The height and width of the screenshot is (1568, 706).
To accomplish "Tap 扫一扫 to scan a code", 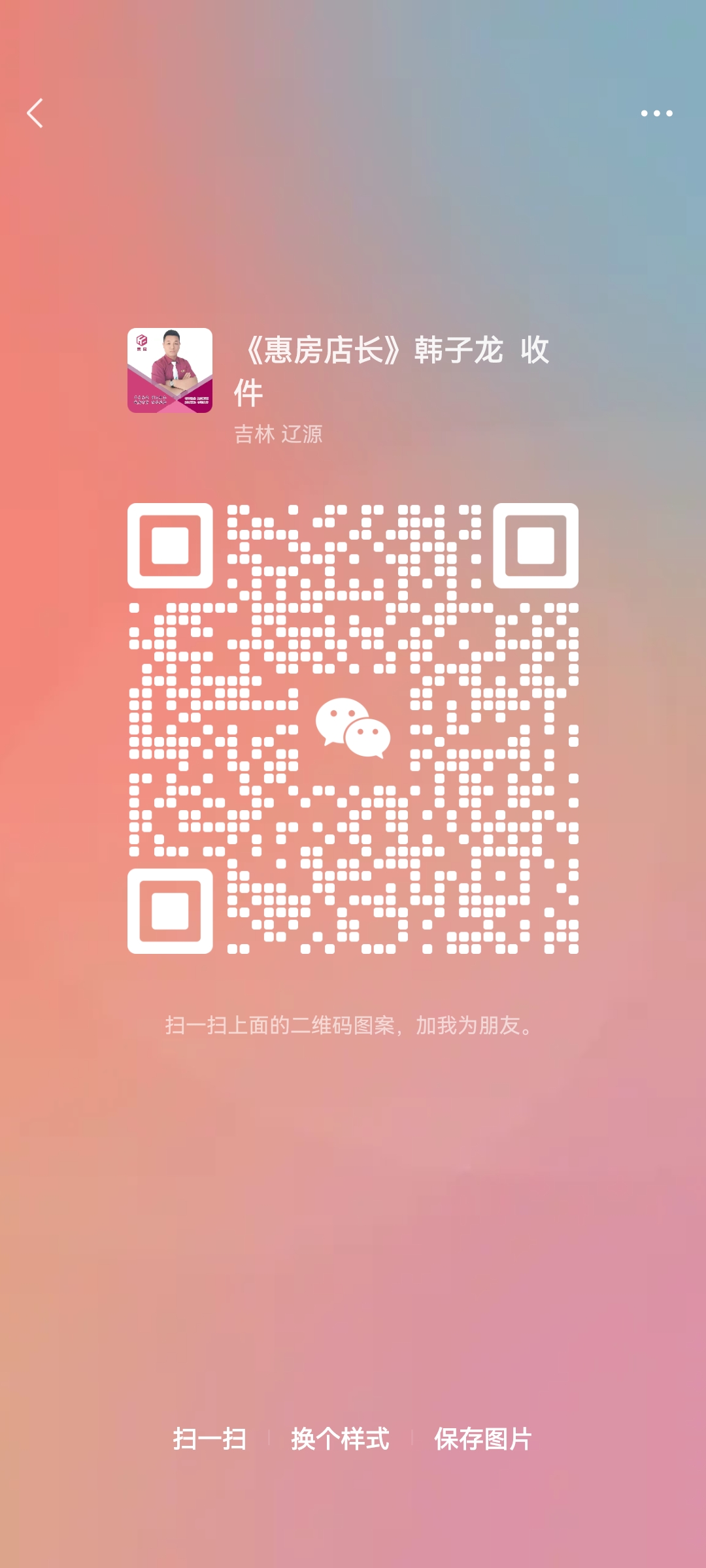I will click(209, 1439).
